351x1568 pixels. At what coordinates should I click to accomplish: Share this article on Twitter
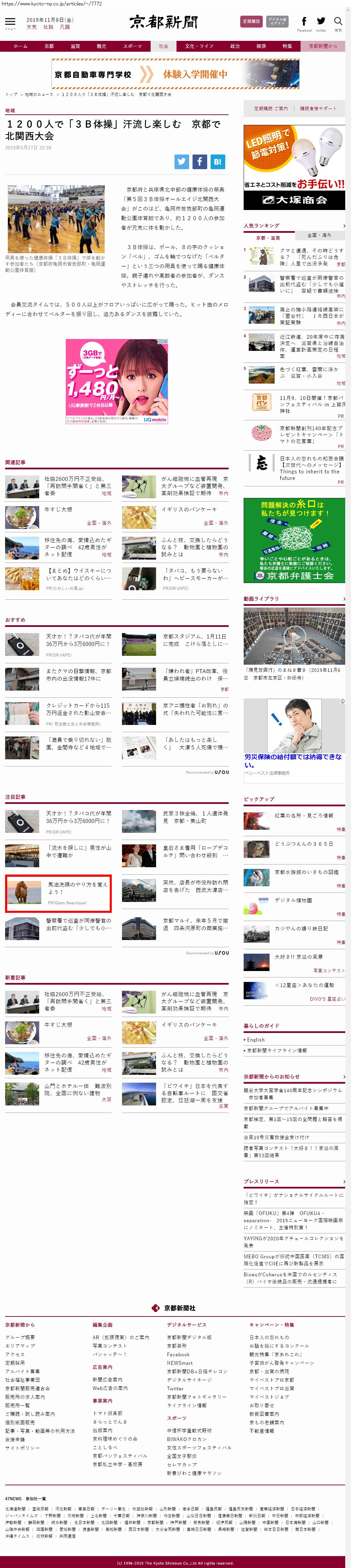(182, 161)
